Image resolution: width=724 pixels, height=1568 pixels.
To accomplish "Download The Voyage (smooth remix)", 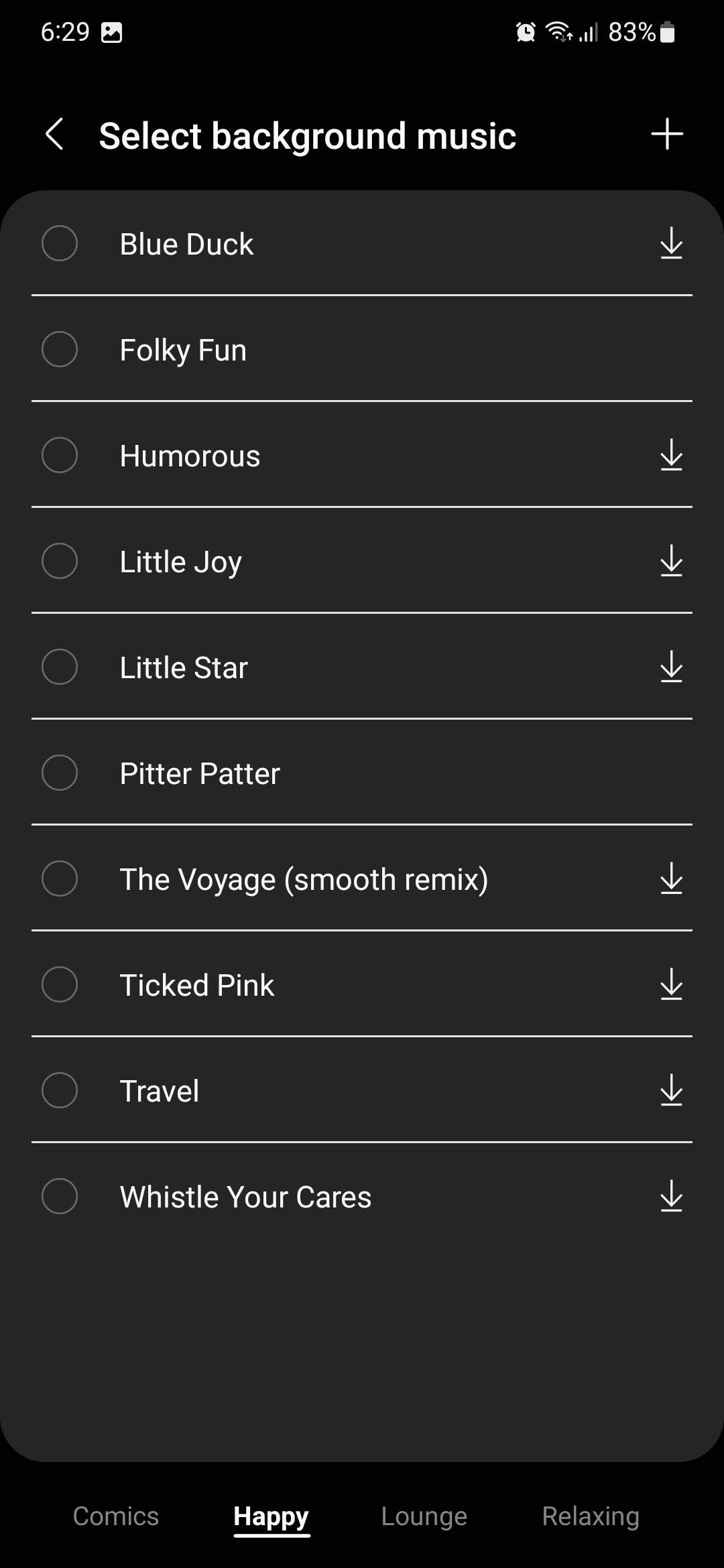I will click(x=671, y=878).
